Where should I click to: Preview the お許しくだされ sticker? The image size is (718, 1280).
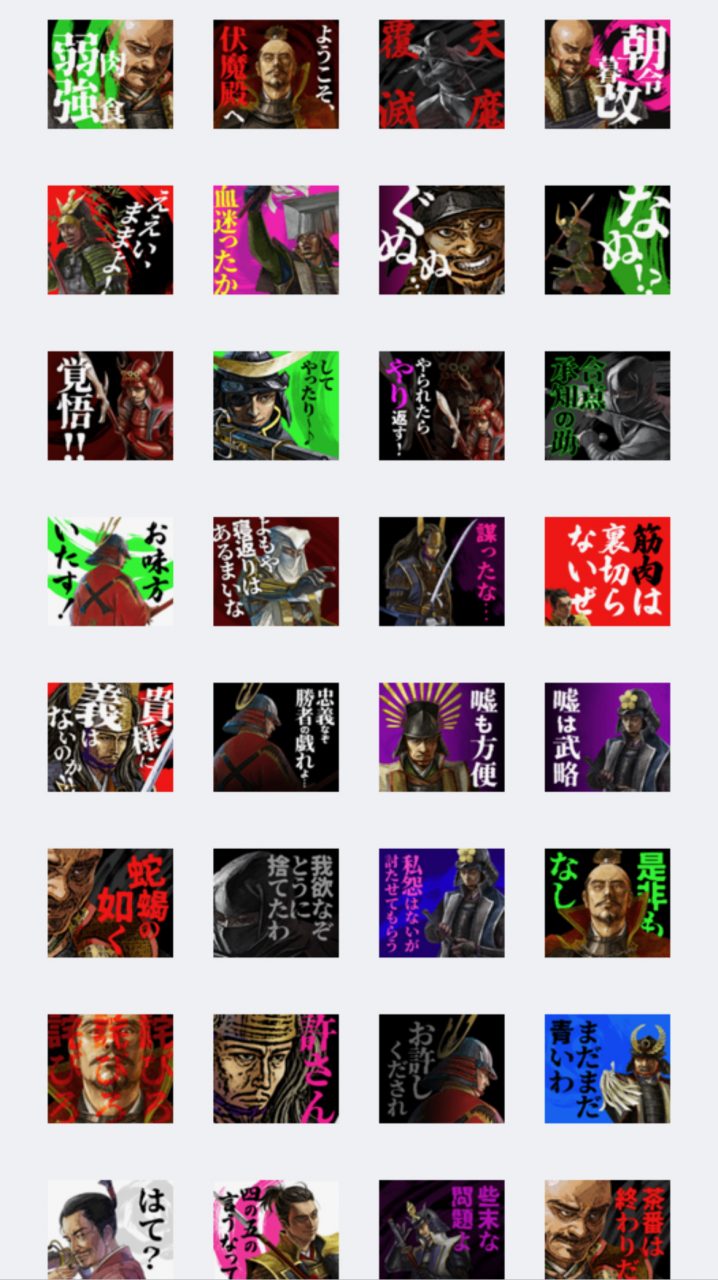[441, 1069]
